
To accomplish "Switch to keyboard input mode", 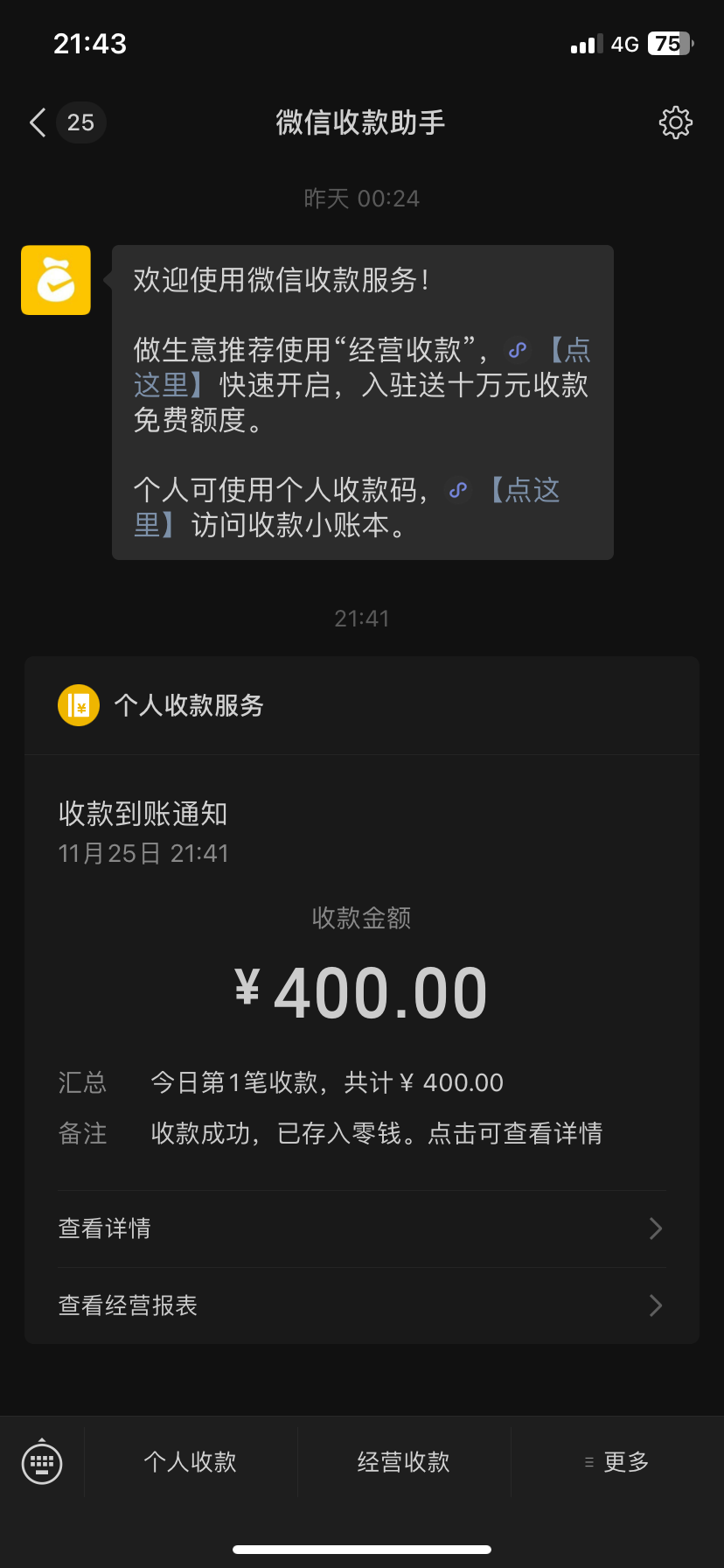I will tap(42, 1461).
